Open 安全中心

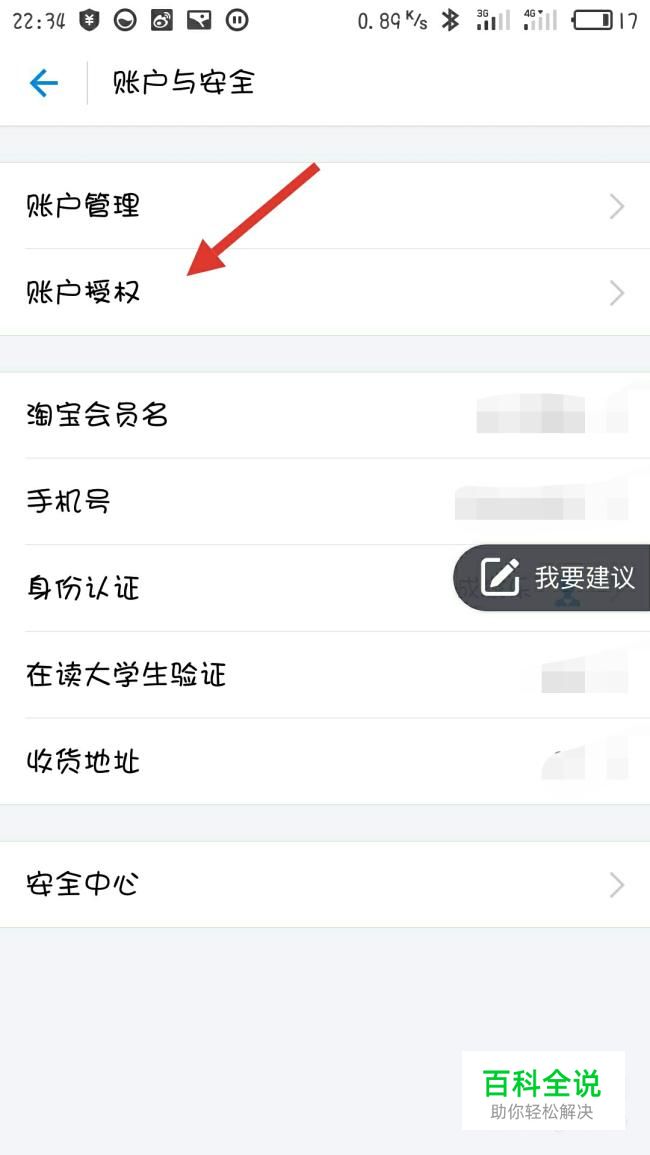[300, 884]
